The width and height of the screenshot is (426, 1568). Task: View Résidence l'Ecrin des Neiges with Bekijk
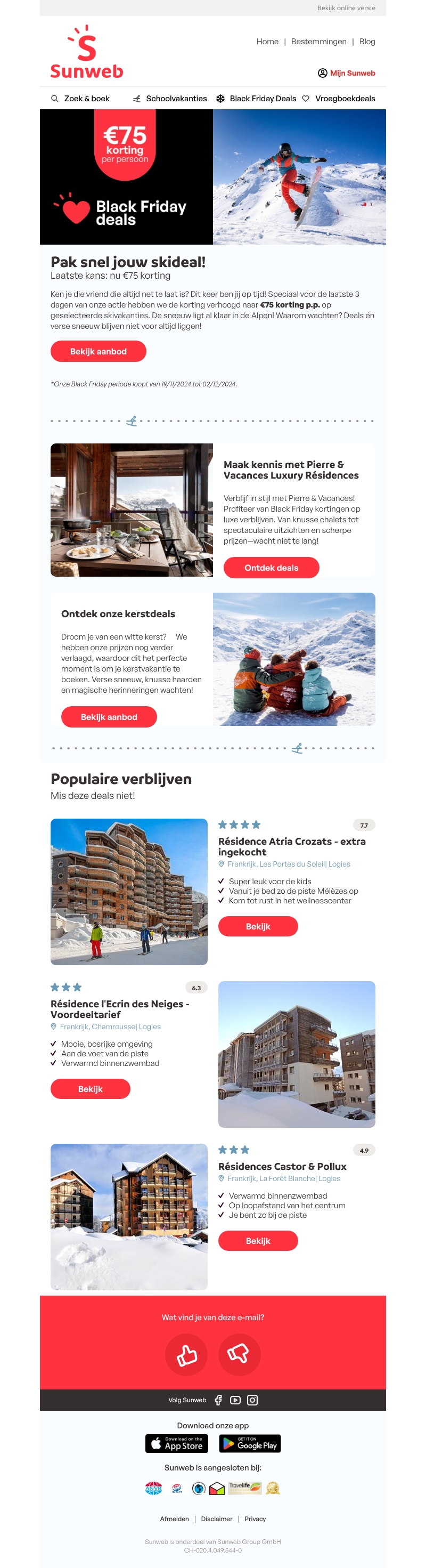point(90,1088)
